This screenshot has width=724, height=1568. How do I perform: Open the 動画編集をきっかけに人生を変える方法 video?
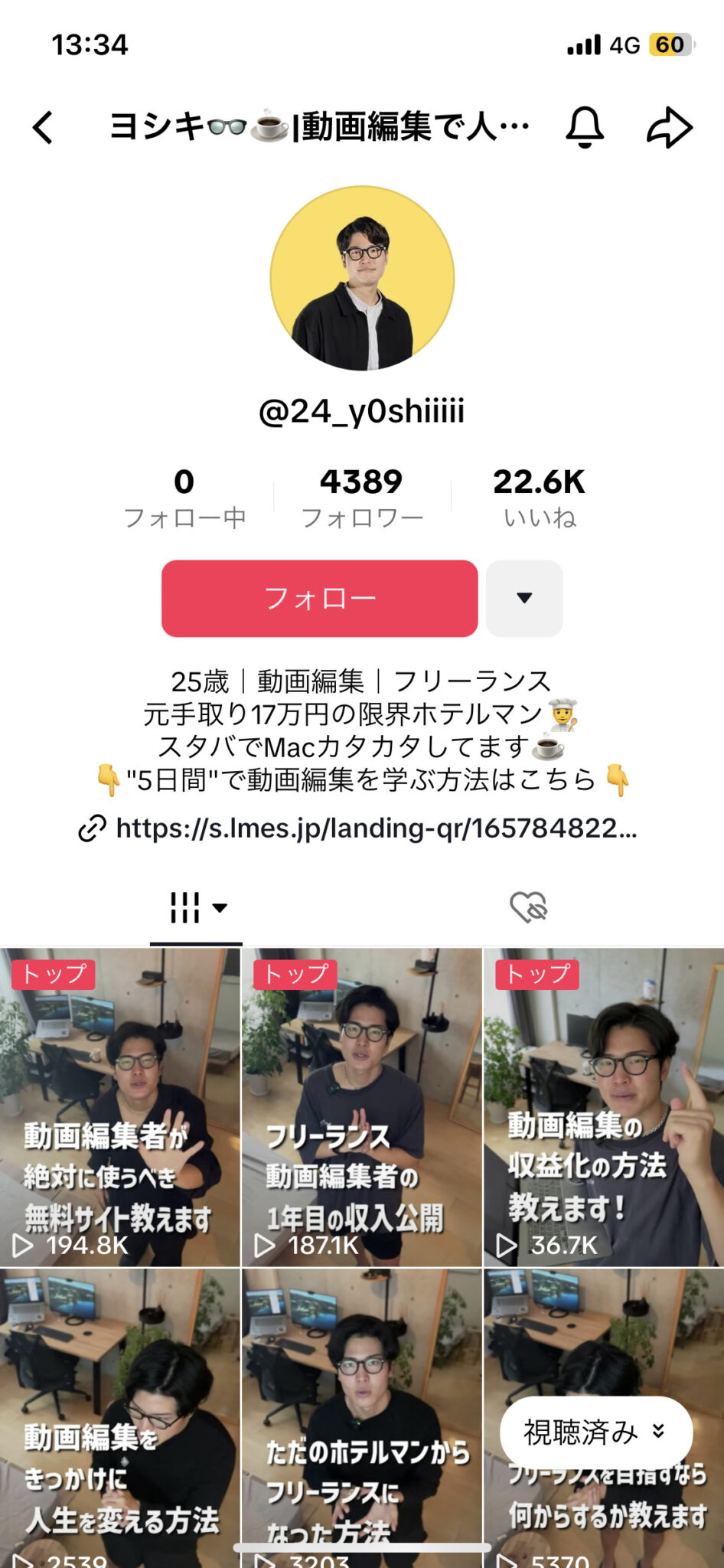119,1418
